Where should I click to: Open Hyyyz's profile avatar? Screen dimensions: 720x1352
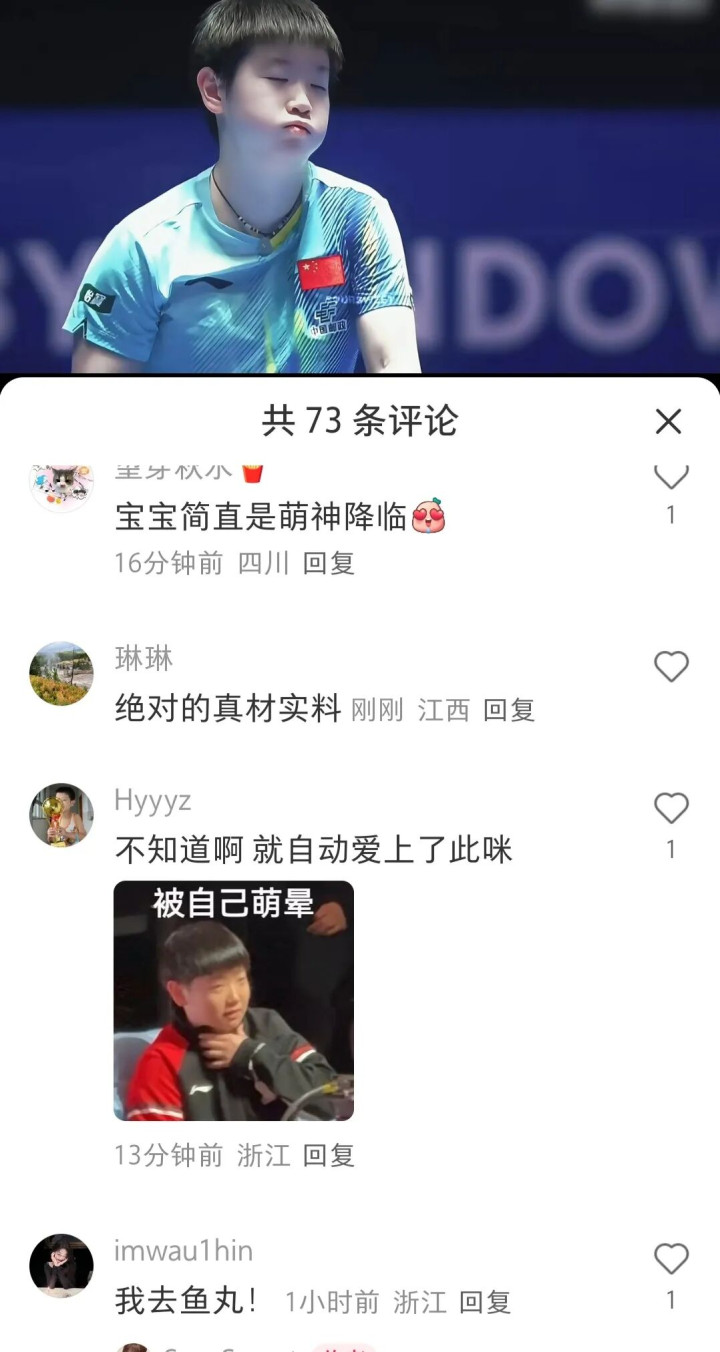tap(61, 815)
